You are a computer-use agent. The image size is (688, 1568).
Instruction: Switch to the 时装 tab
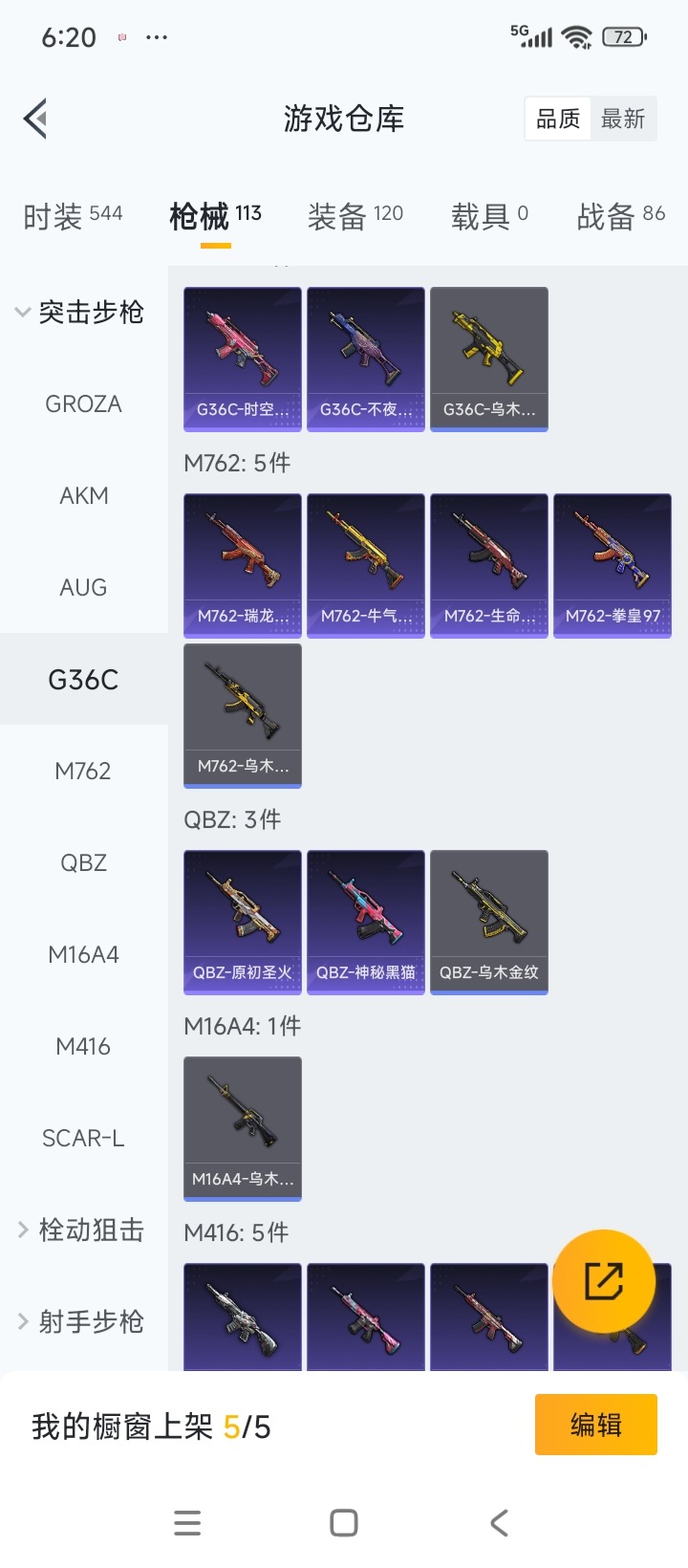[x=73, y=216]
